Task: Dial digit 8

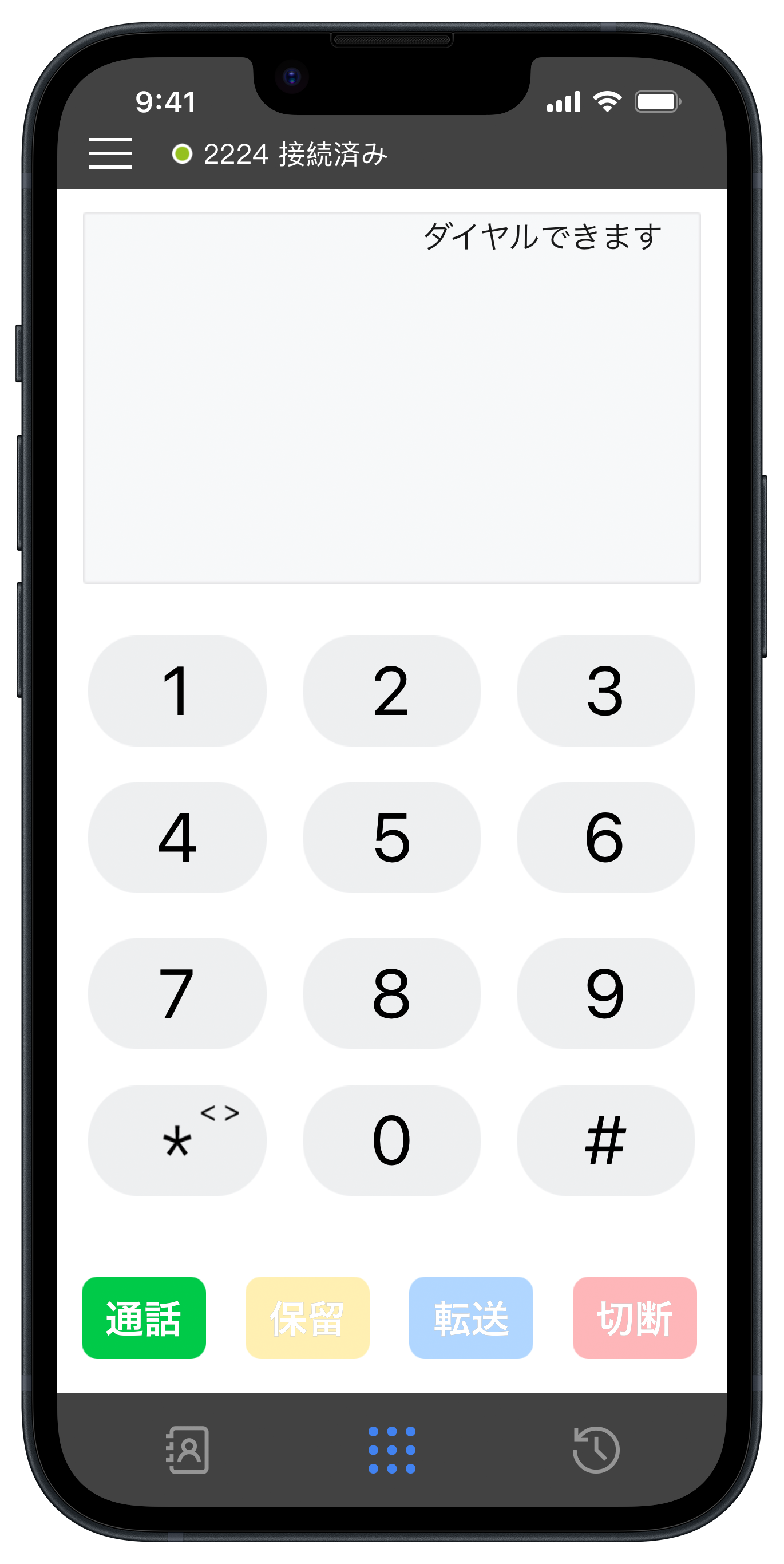Action: [391, 994]
